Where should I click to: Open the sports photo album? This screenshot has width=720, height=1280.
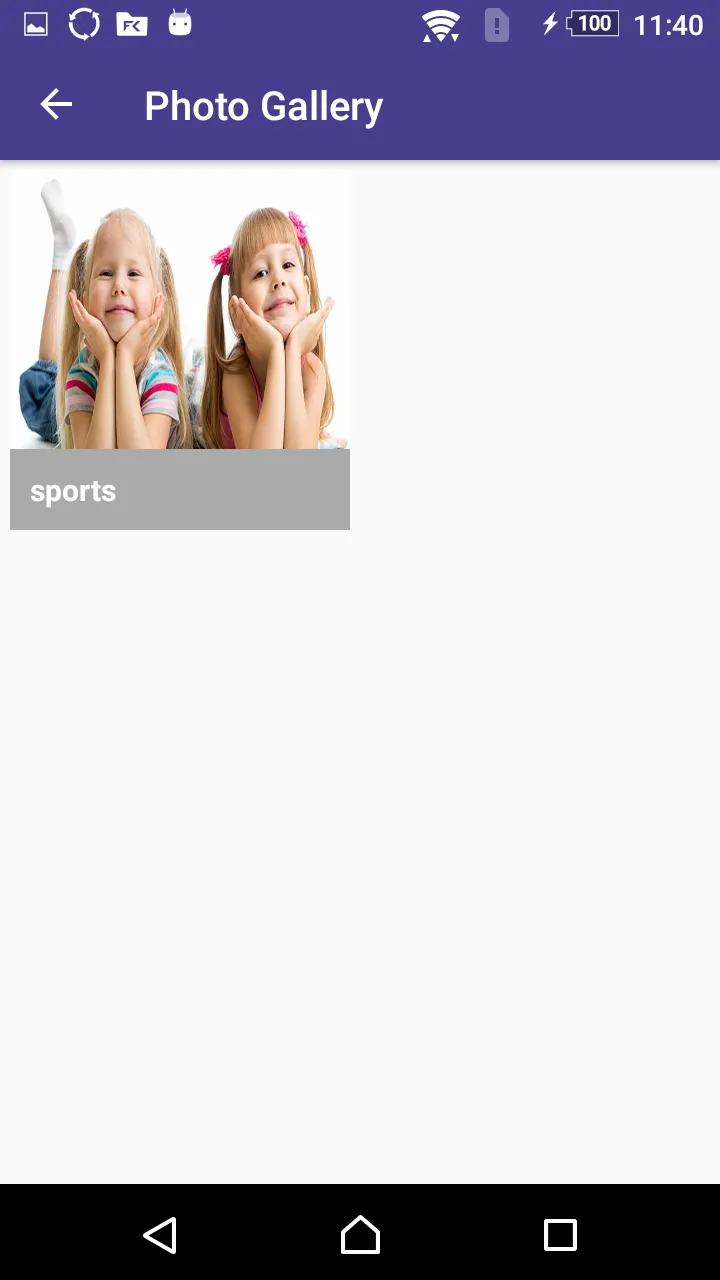[180, 350]
